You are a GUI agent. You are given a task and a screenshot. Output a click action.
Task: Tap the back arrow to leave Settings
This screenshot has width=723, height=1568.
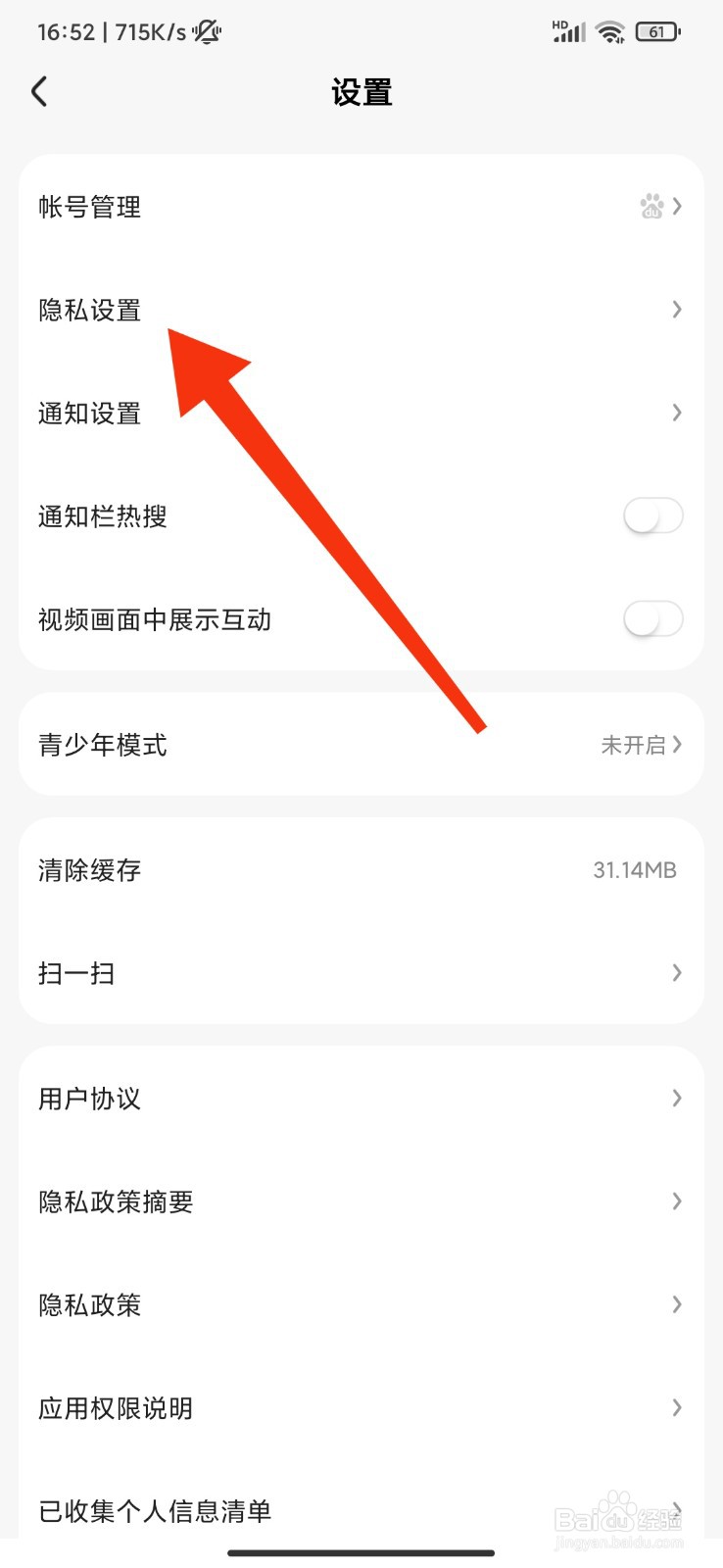point(39,90)
